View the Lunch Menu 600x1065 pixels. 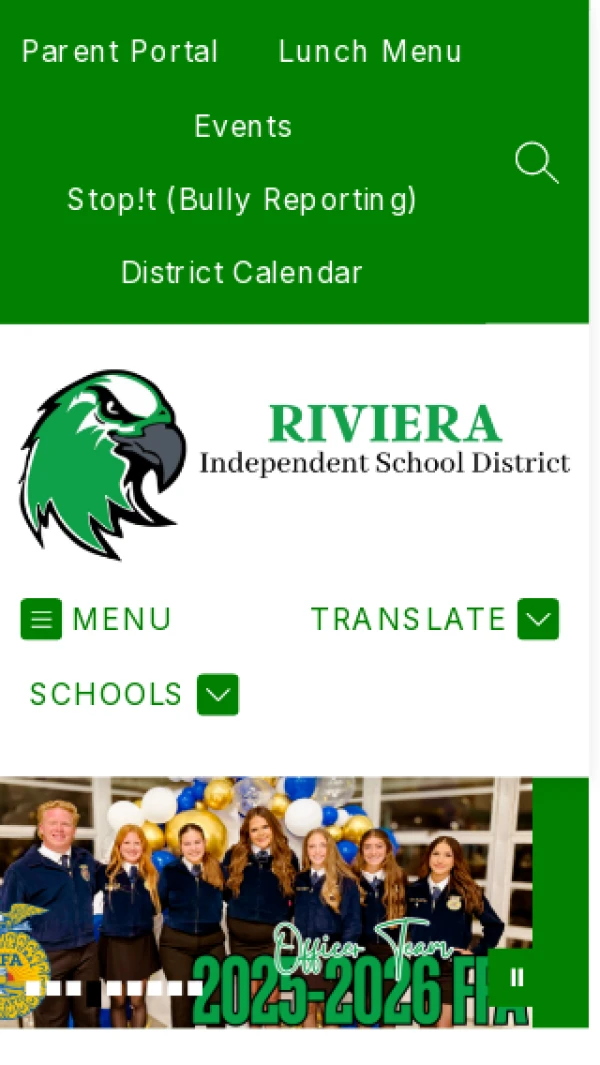(x=370, y=52)
